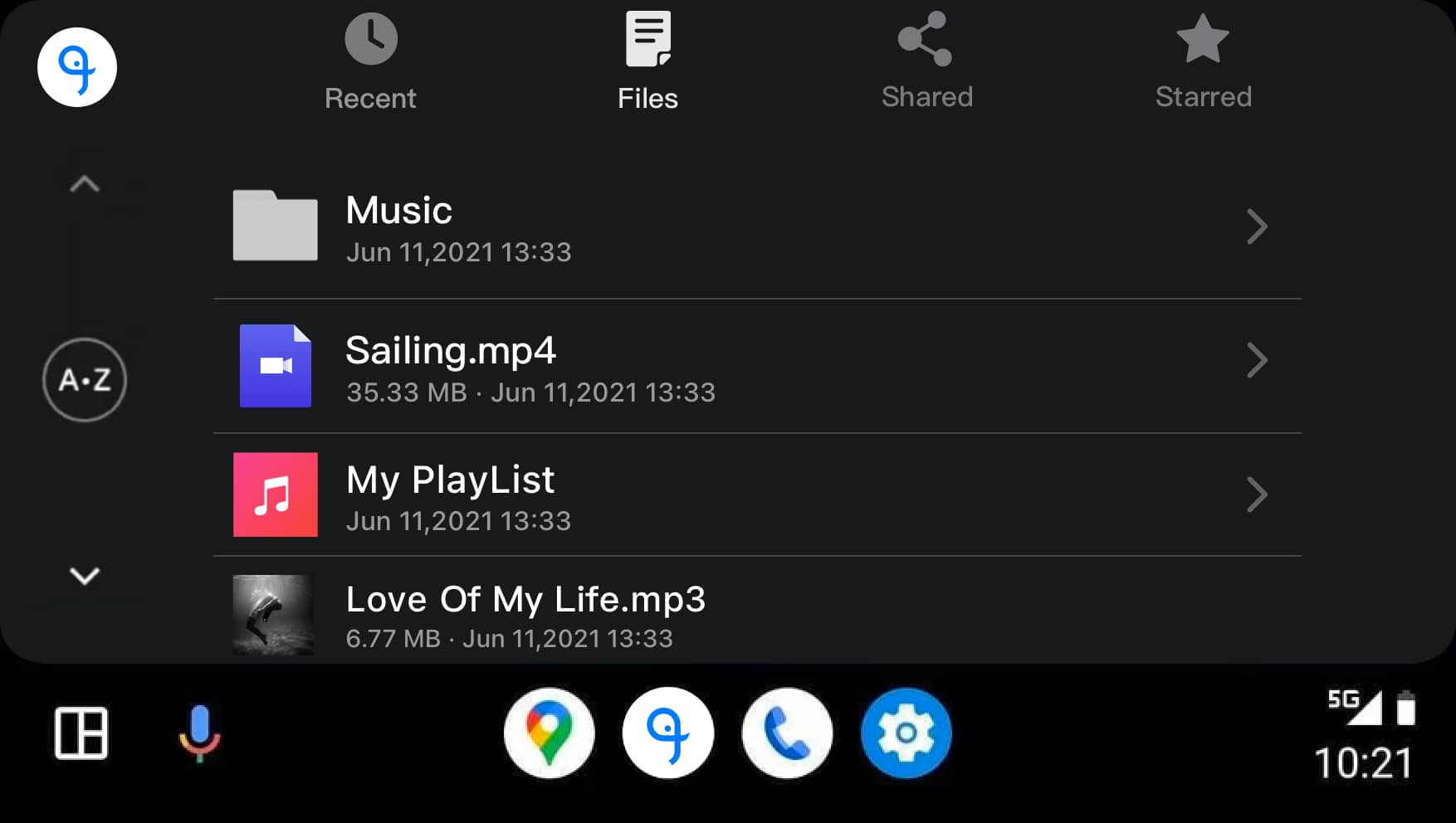Tap the down arrow on the sidebar

pyautogui.click(x=85, y=575)
